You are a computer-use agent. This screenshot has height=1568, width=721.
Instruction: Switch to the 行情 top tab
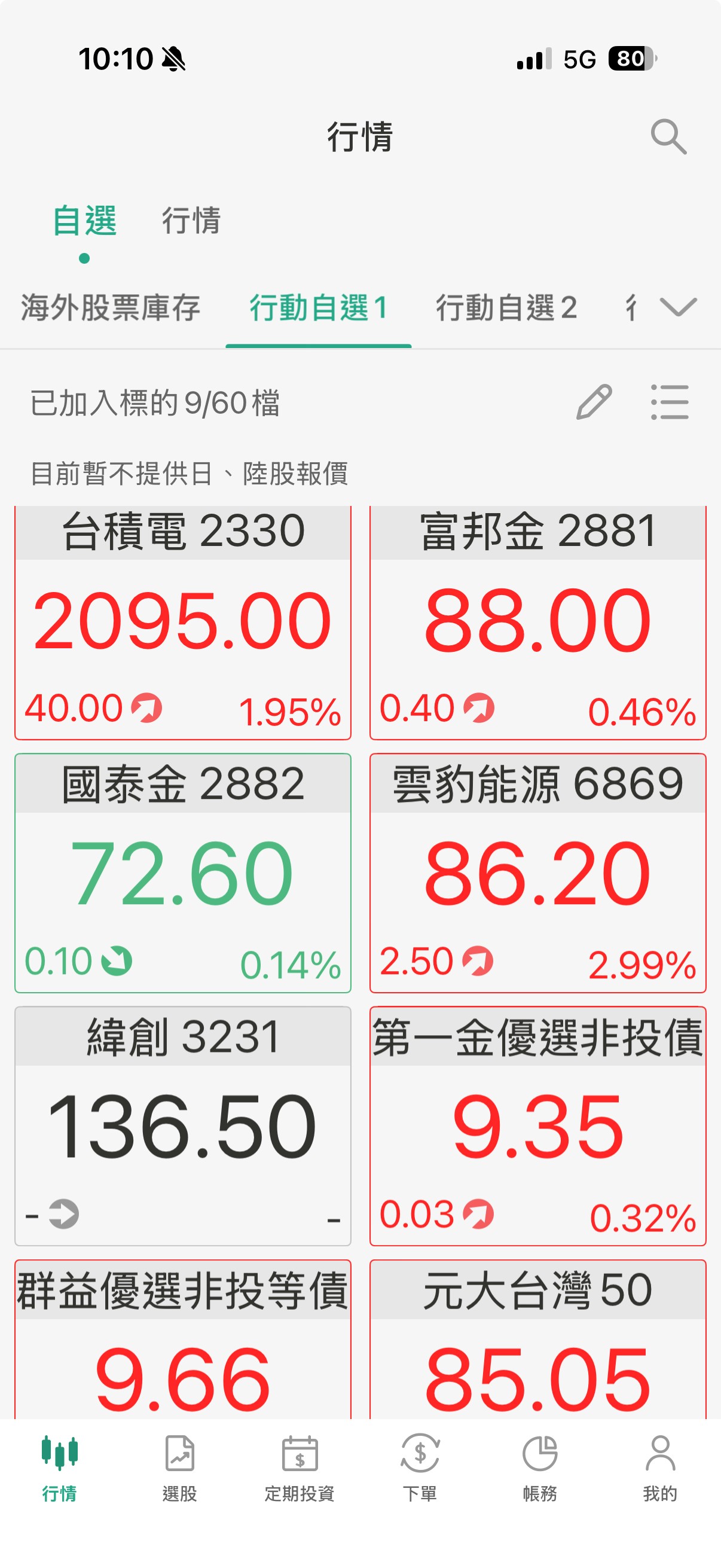191,220
